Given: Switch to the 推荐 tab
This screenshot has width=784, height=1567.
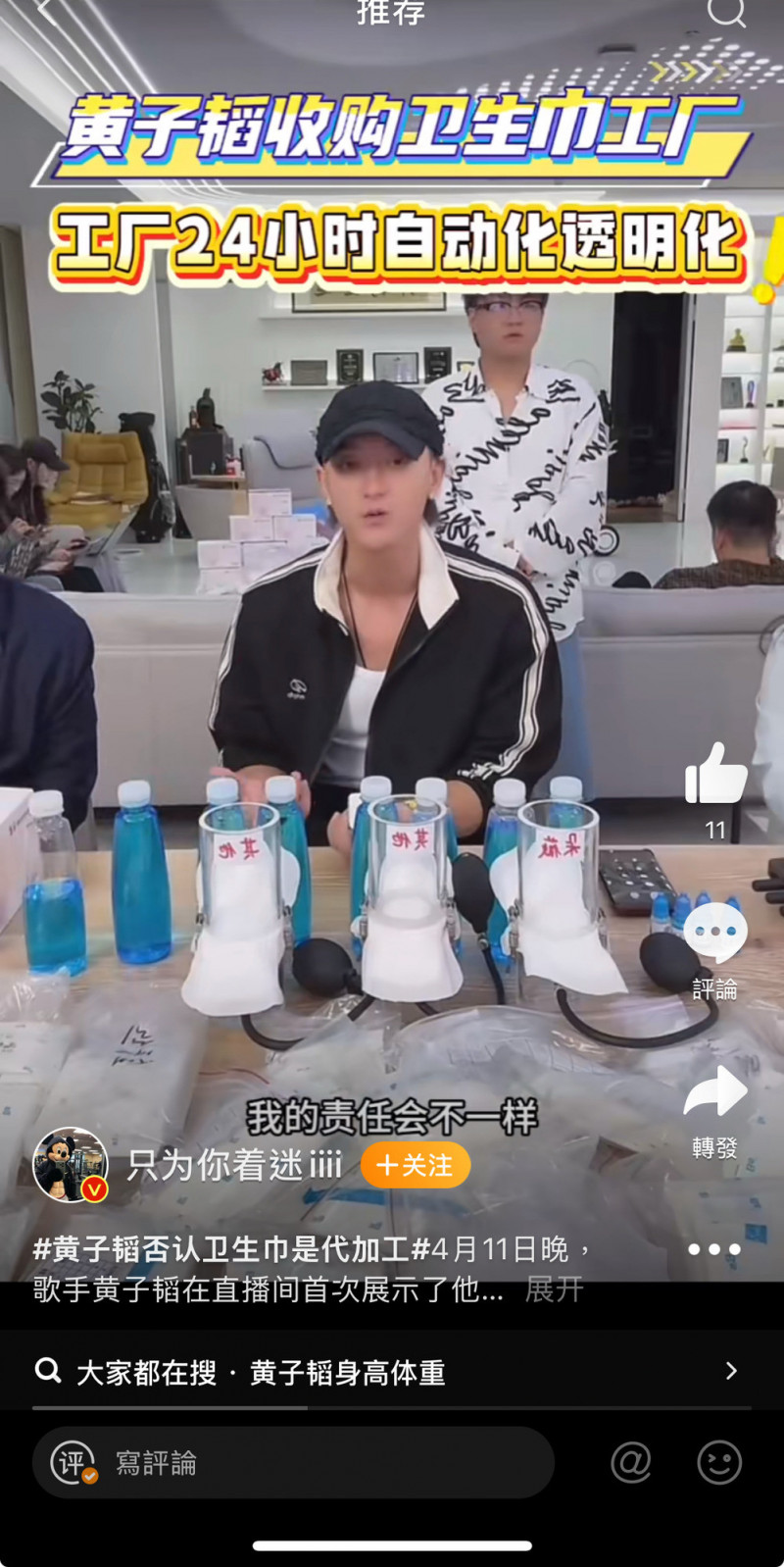Looking at the screenshot, I should point(390,12).
